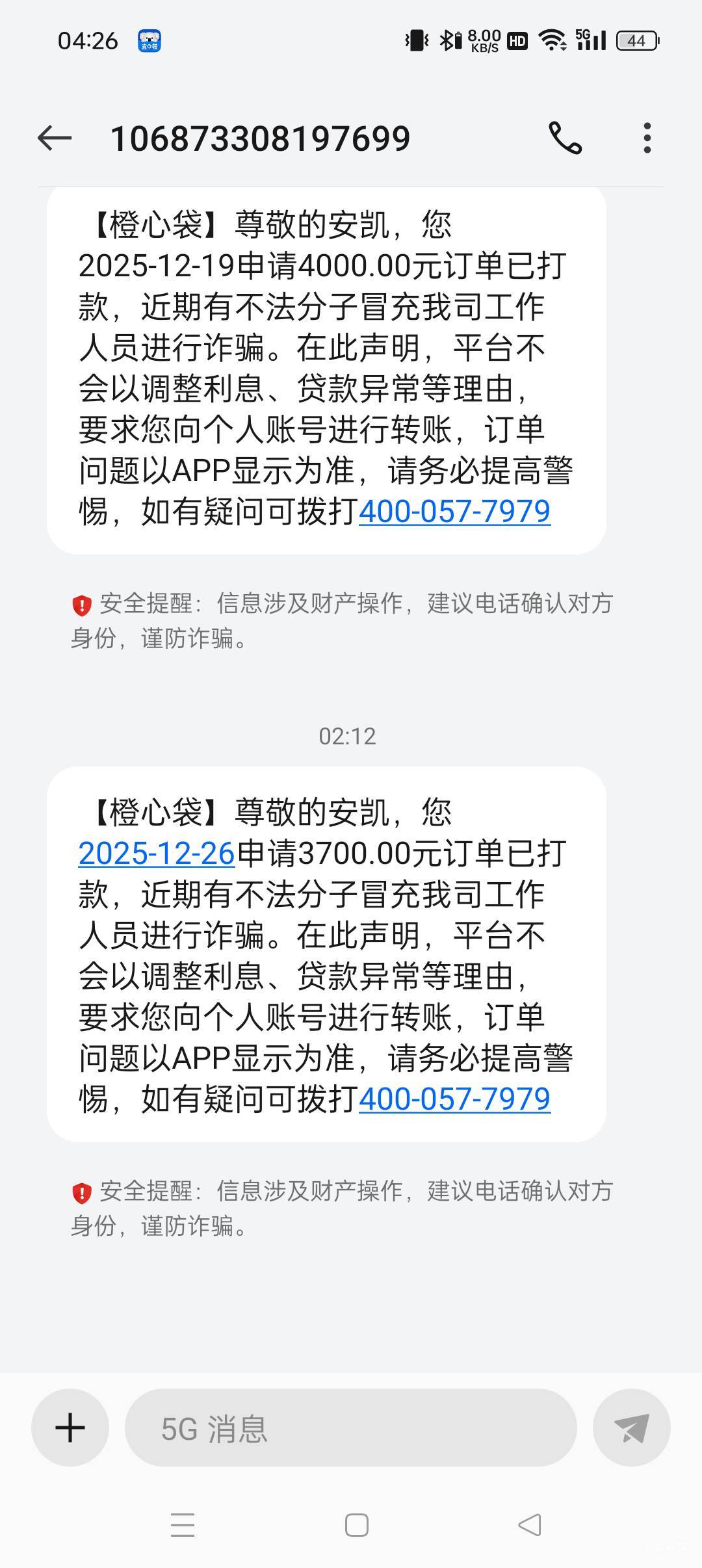
Task: Go to the system home screen
Action: (x=356, y=1525)
